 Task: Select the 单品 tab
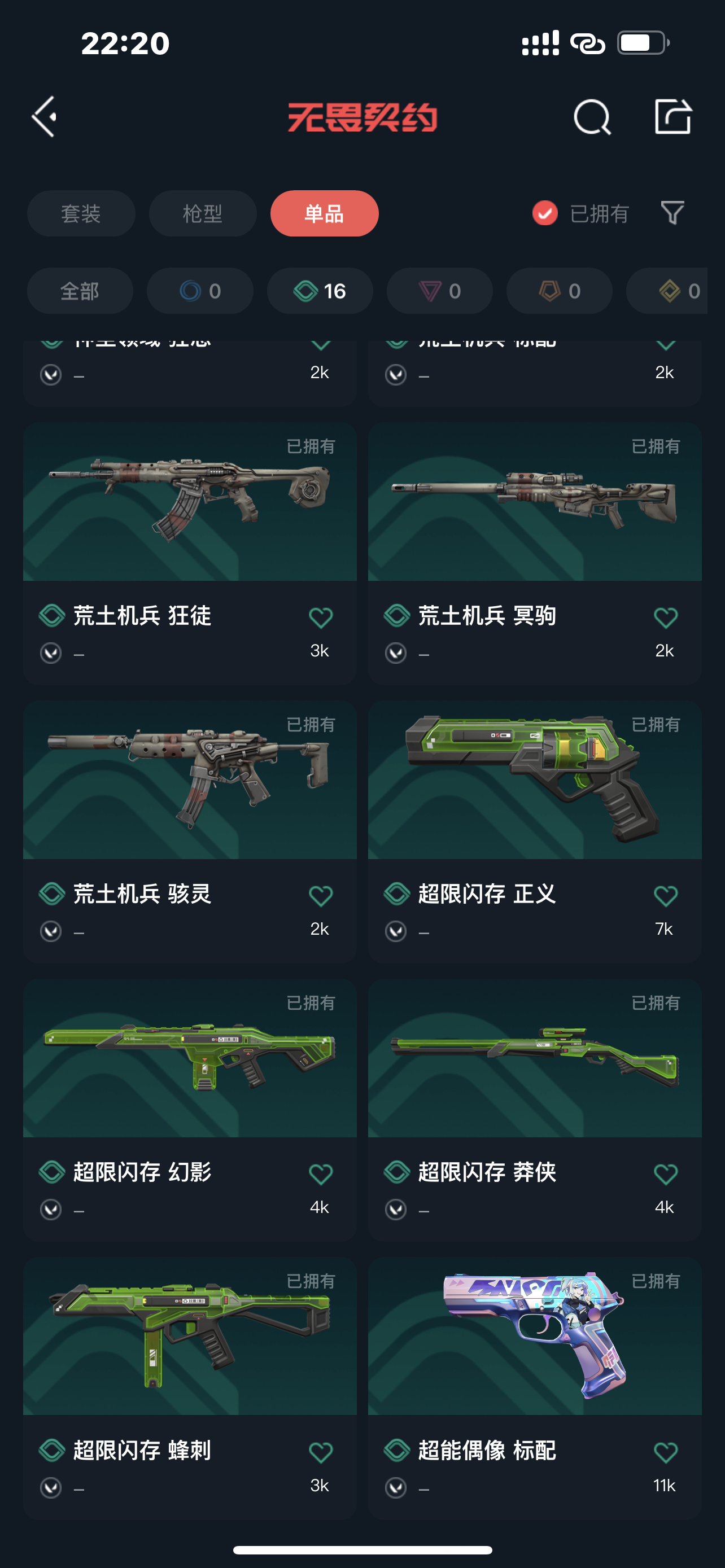[324, 214]
